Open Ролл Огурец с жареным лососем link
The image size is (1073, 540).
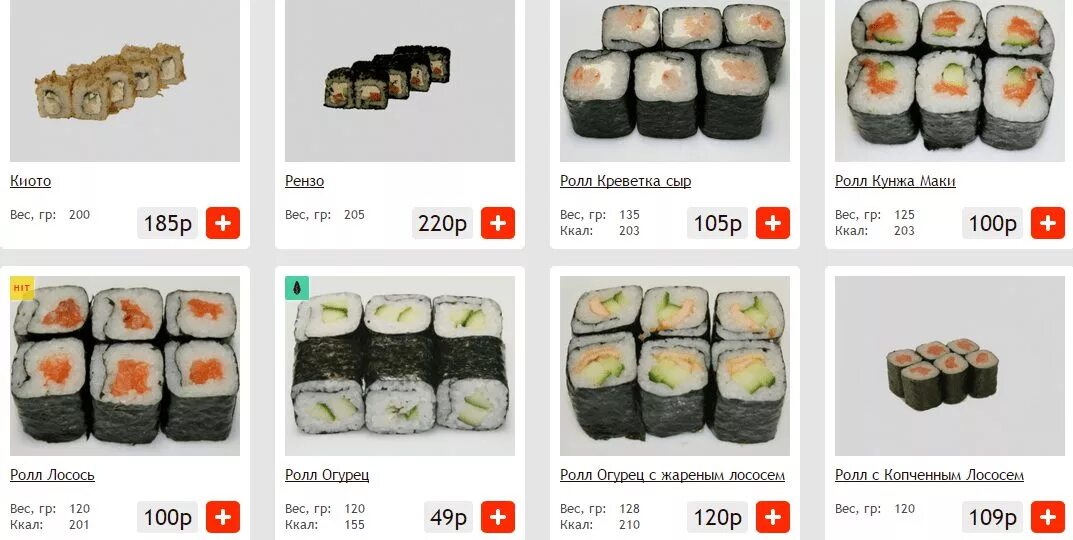click(672, 475)
